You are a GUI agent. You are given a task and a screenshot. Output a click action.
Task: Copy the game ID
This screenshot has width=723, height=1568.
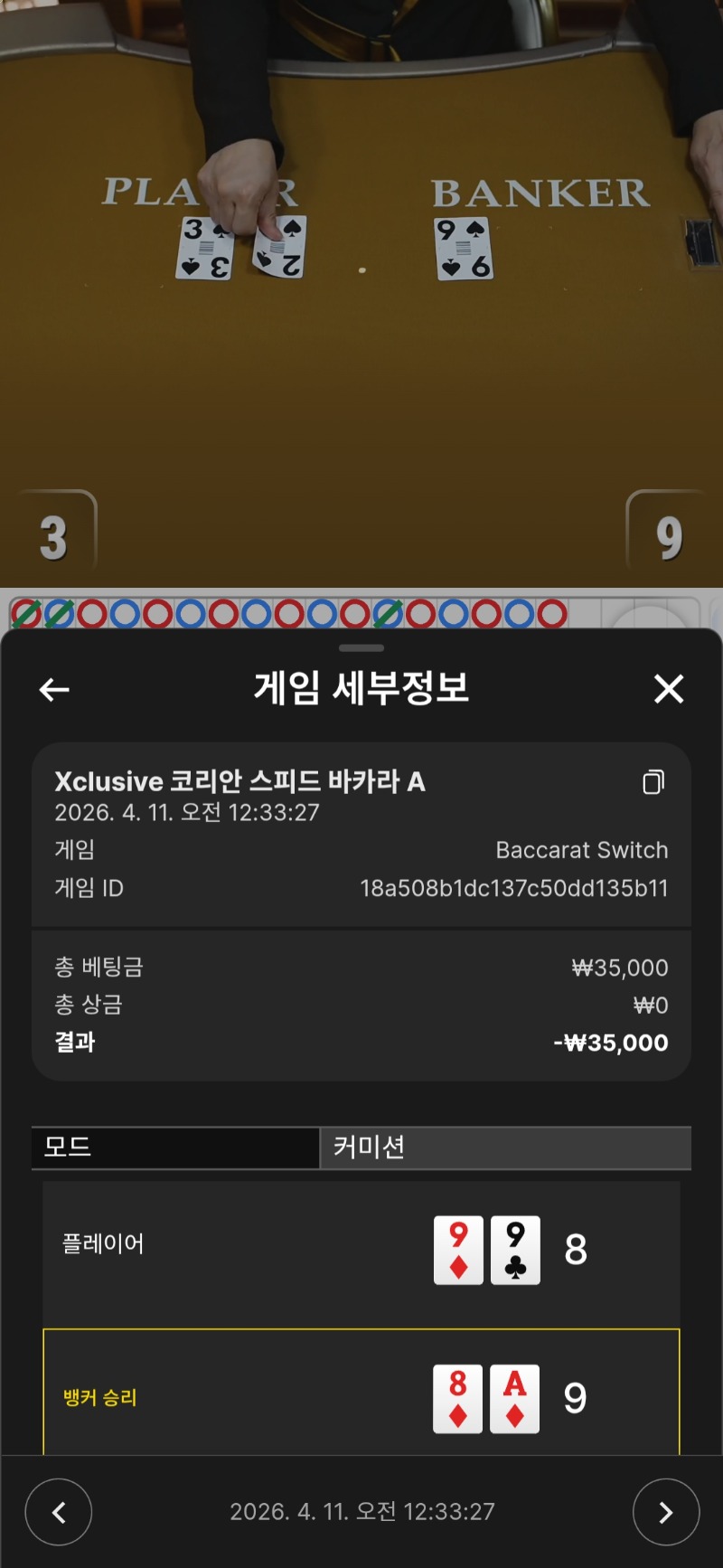[x=653, y=782]
